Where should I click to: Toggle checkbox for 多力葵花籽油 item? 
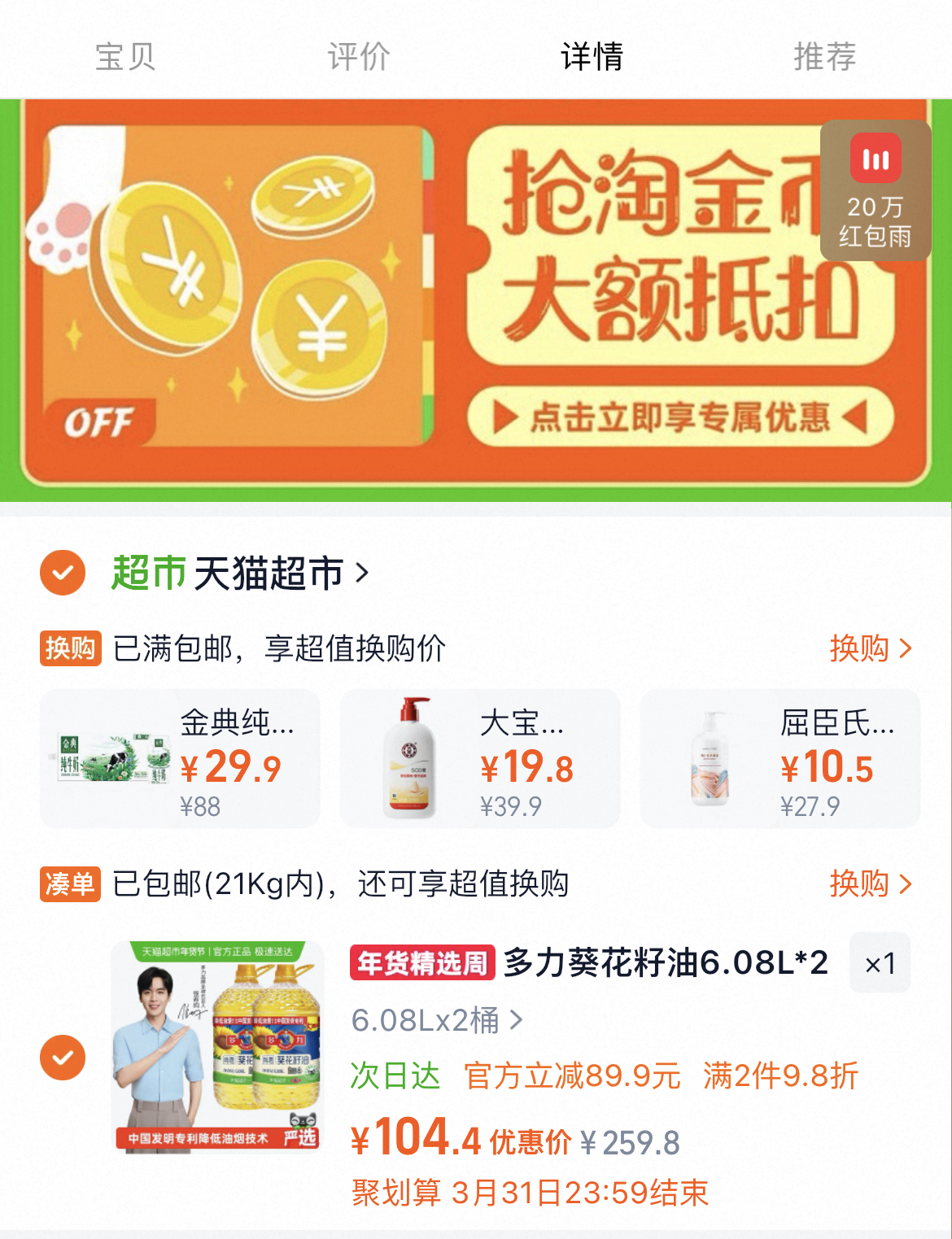click(x=63, y=1058)
